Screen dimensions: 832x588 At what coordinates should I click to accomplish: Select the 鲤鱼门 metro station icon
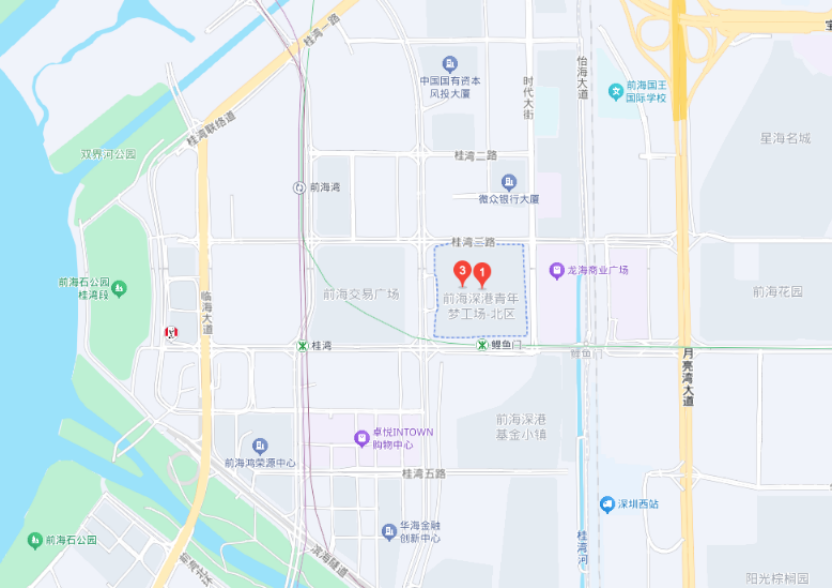tap(482, 345)
